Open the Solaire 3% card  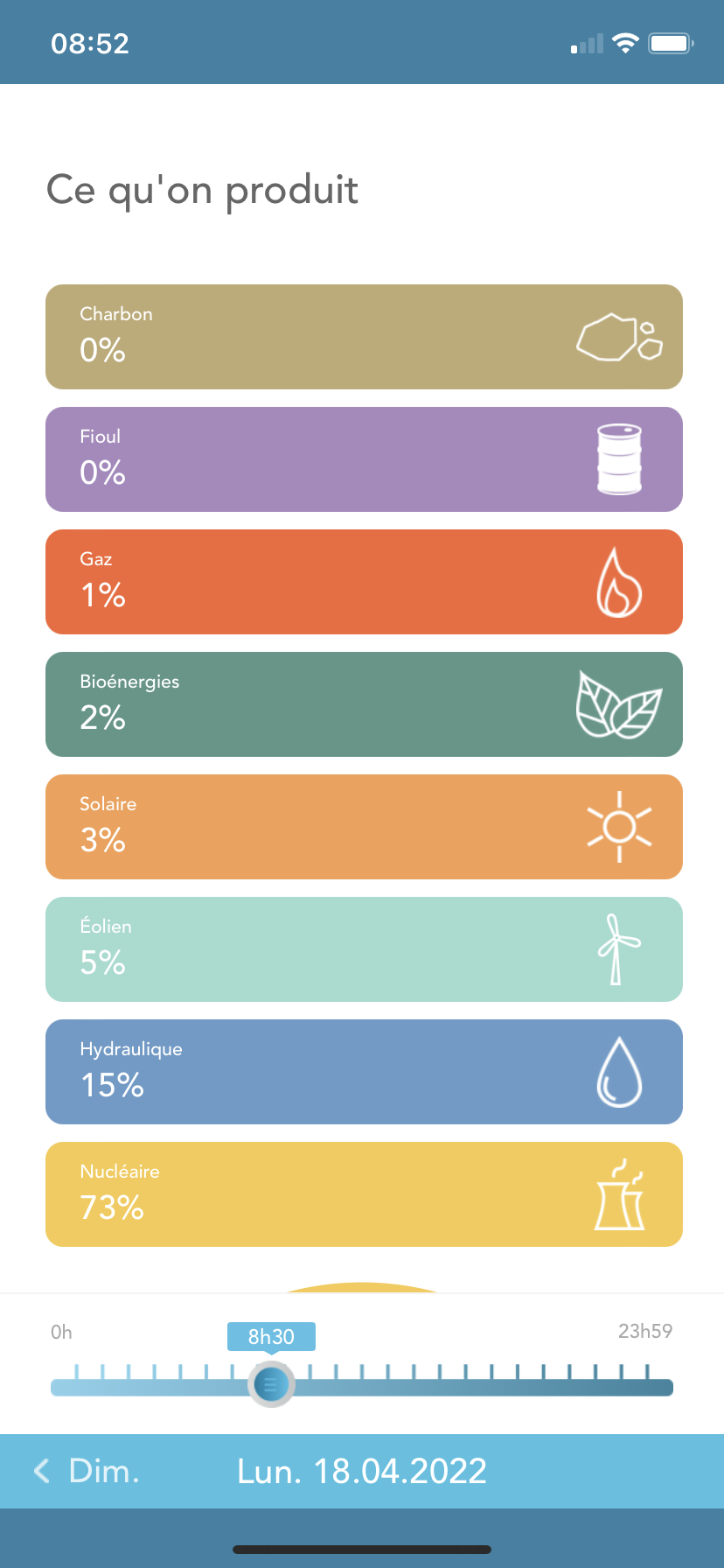click(x=364, y=827)
